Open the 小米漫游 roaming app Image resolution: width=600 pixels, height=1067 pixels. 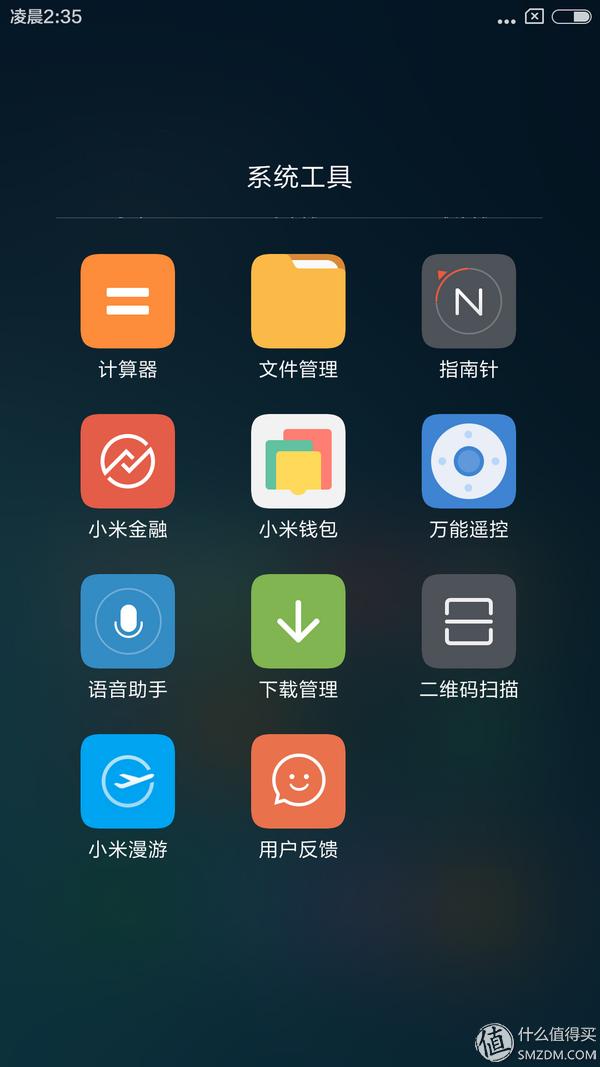pos(128,781)
